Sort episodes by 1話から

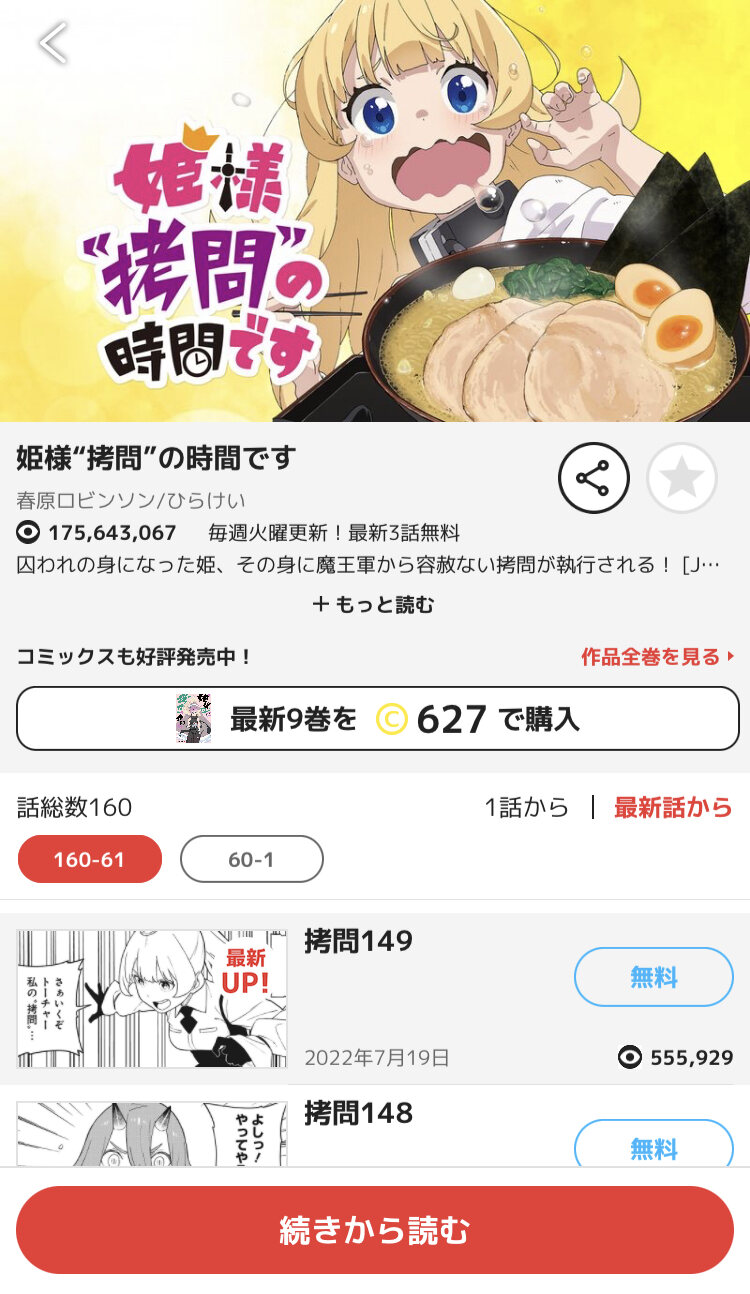(x=527, y=807)
